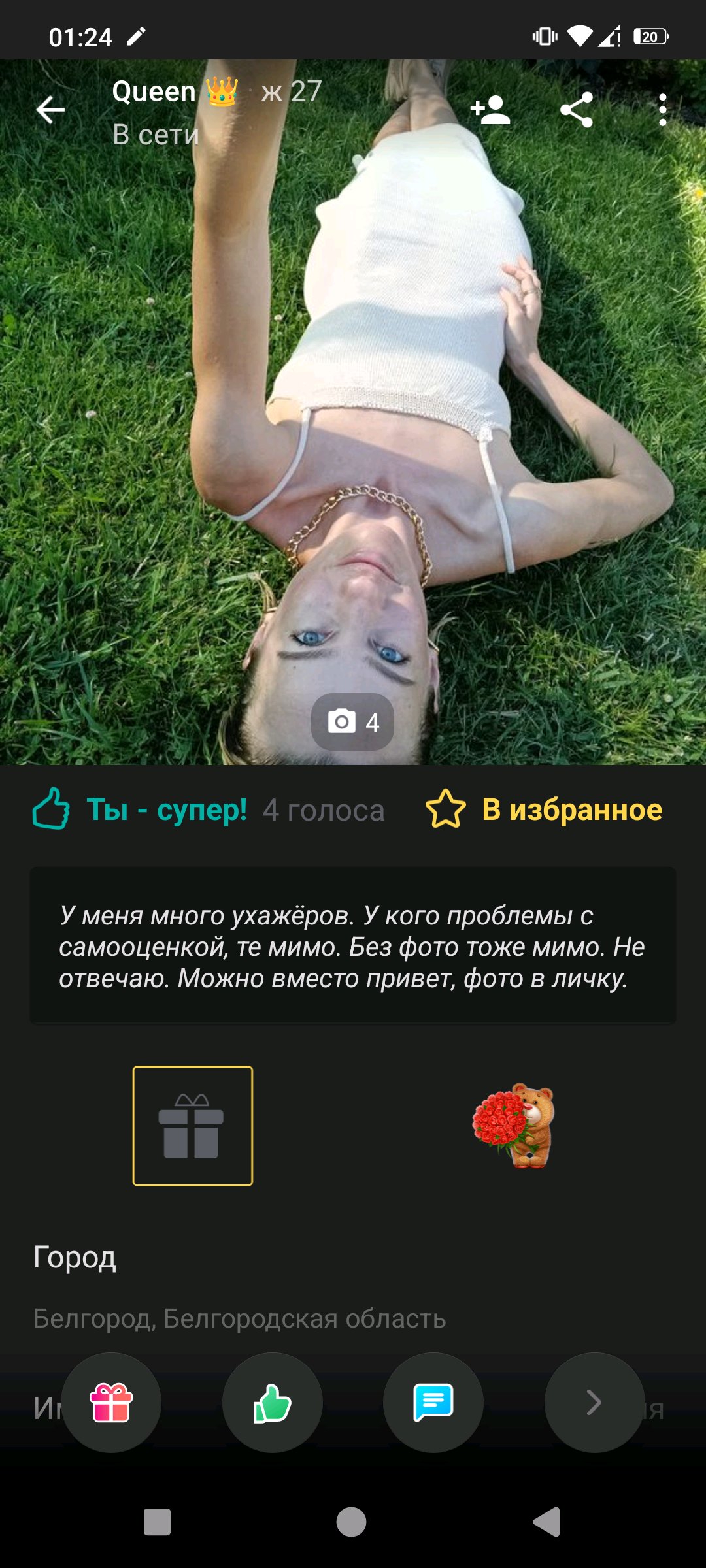
Task: Open the three-dot overflow menu
Action: (662, 110)
